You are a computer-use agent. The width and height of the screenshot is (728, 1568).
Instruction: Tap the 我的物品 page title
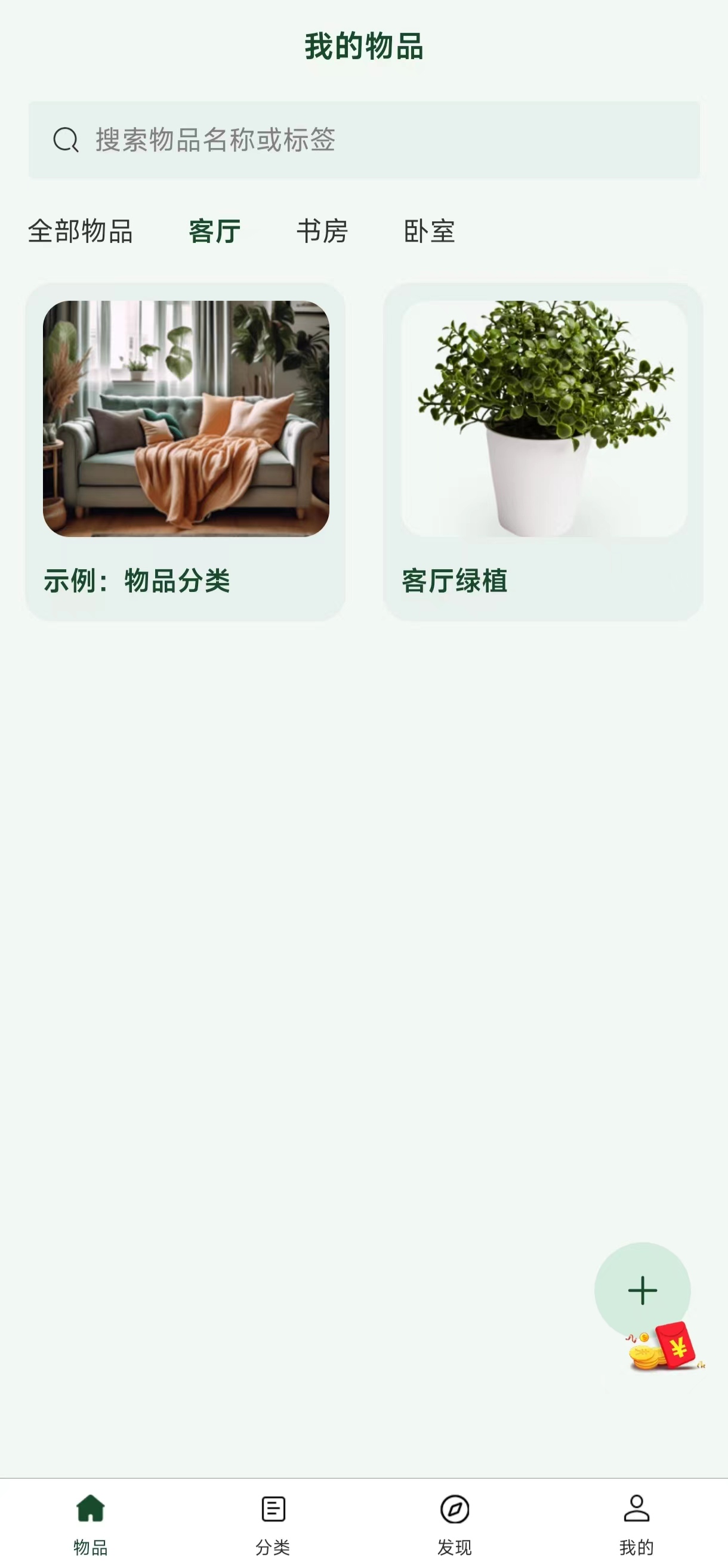pyautogui.click(x=364, y=46)
